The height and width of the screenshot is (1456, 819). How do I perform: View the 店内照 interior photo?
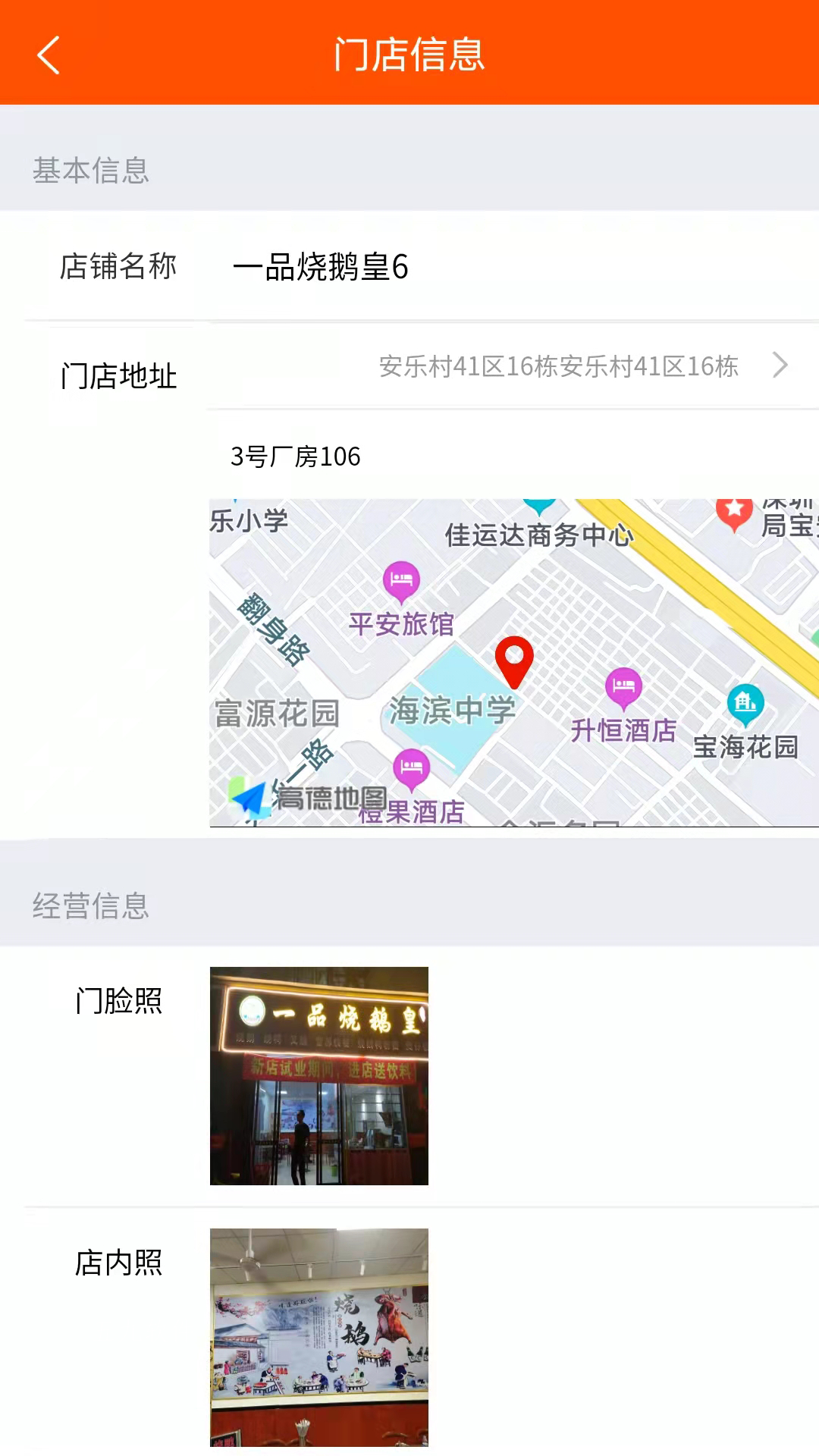[319, 1337]
